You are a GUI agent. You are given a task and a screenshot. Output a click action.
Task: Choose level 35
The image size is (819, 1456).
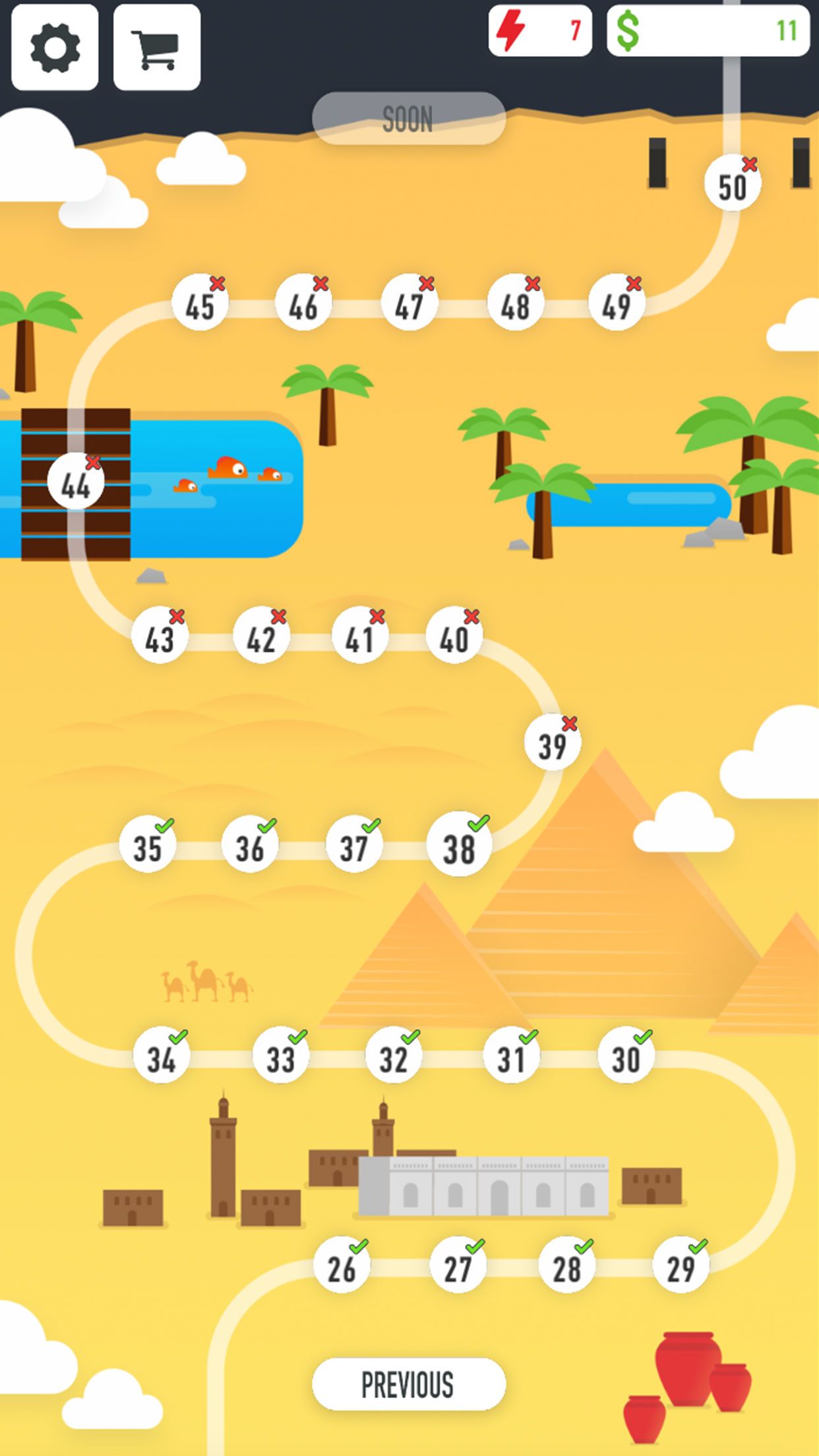pos(148,846)
